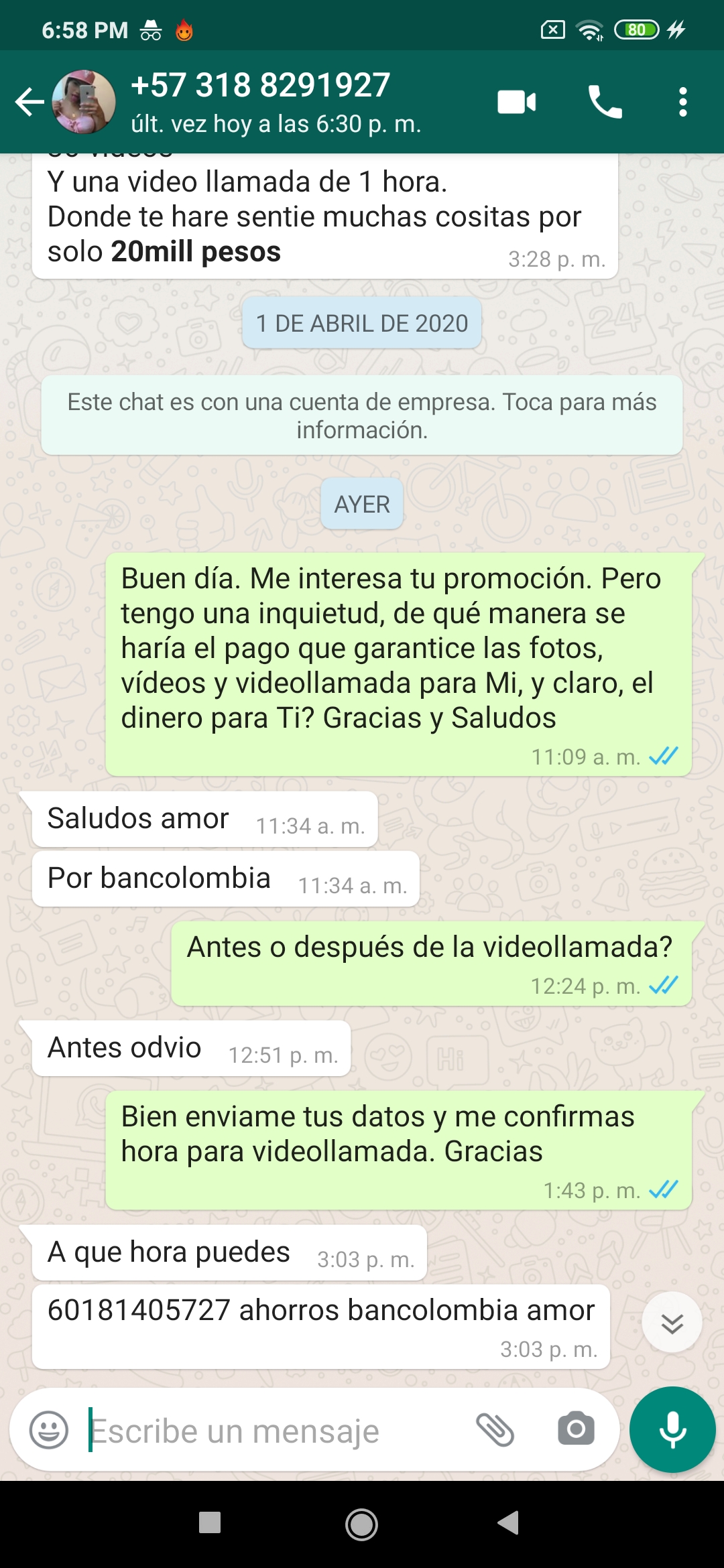The height and width of the screenshot is (1568, 724).
Task: Start a video call
Action: click(517, 102)
